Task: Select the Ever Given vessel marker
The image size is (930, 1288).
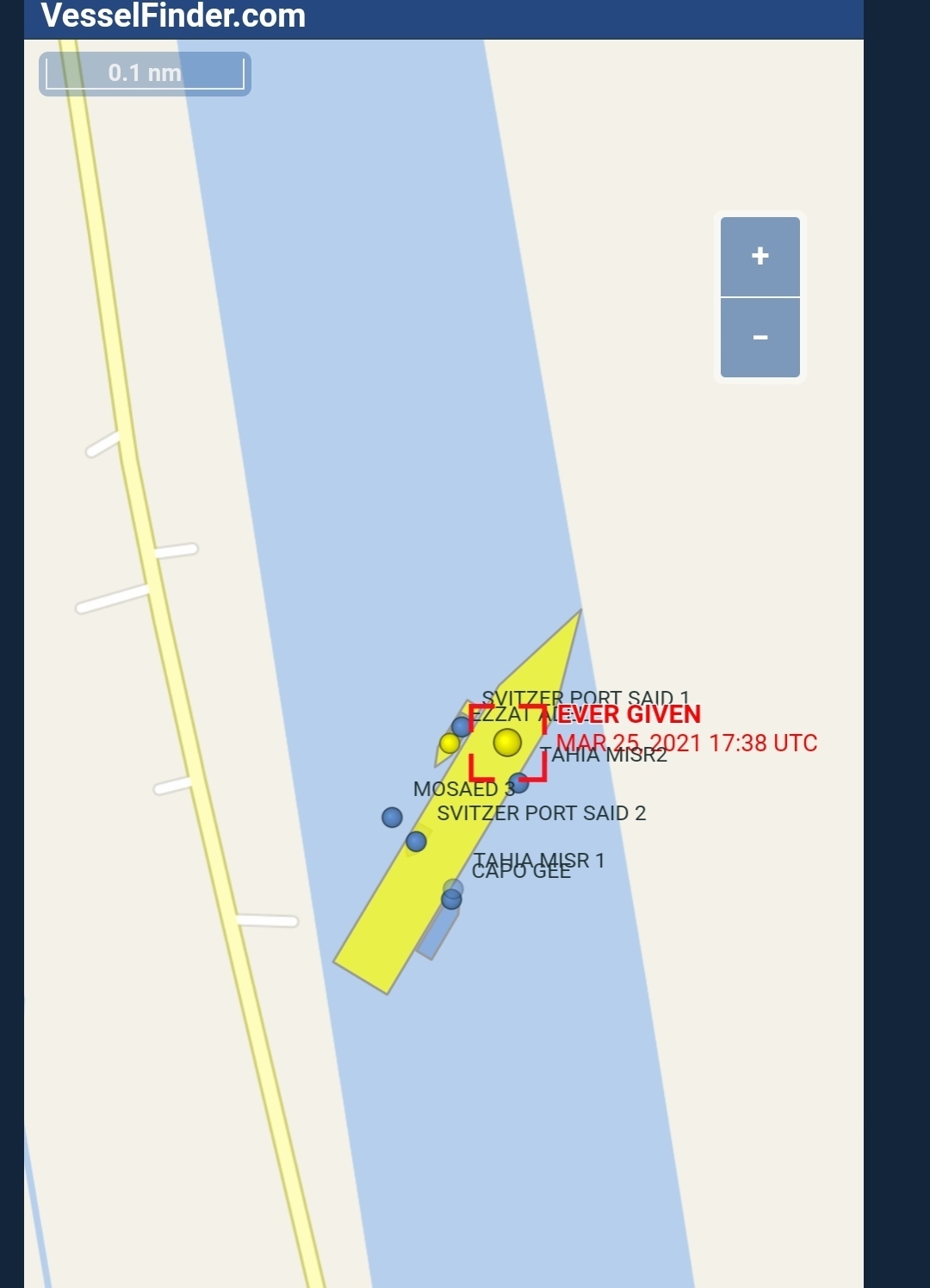Action: [507, 742]
